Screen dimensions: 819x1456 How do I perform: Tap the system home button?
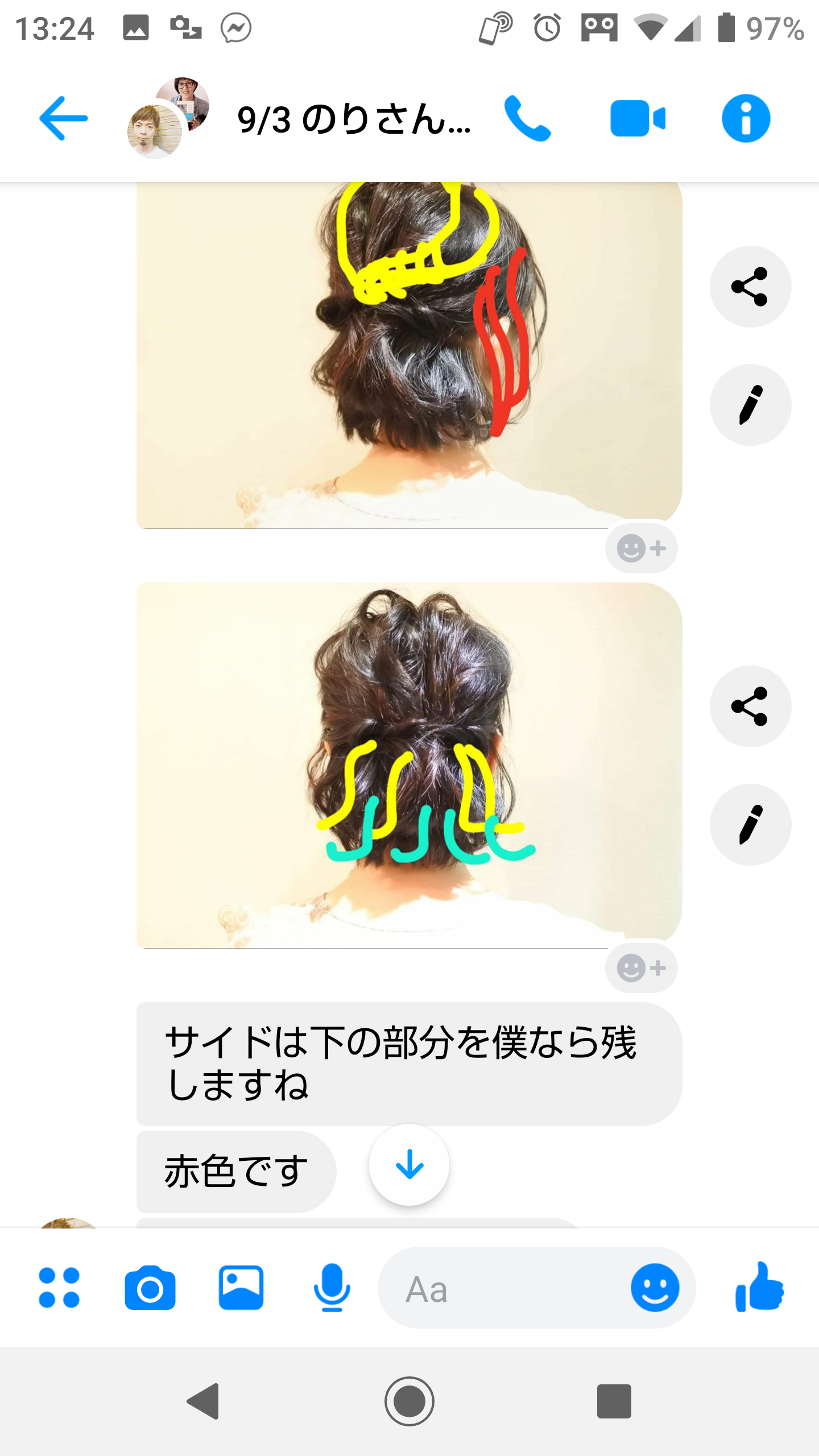click(x=409, y=1401)
